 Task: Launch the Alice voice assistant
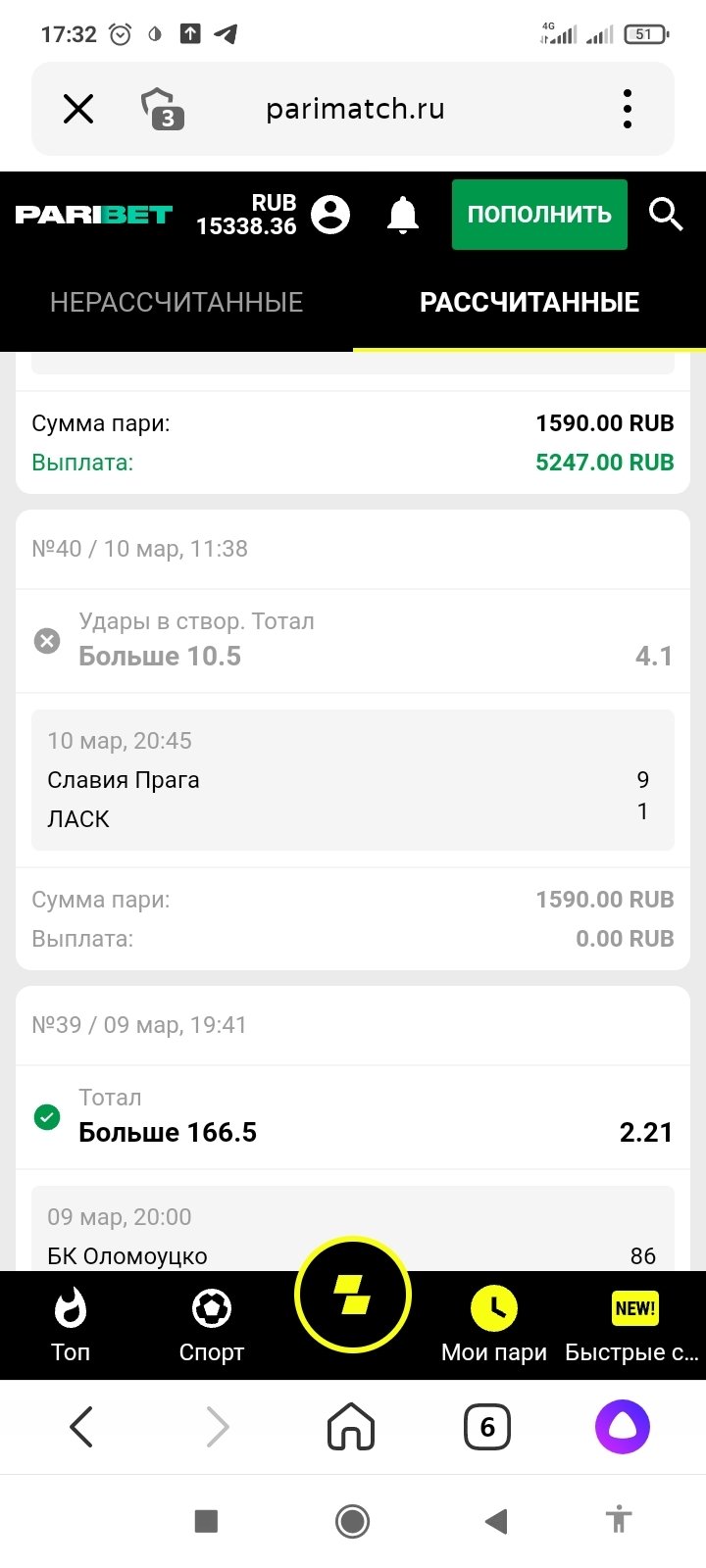[x=623, y=1427]
